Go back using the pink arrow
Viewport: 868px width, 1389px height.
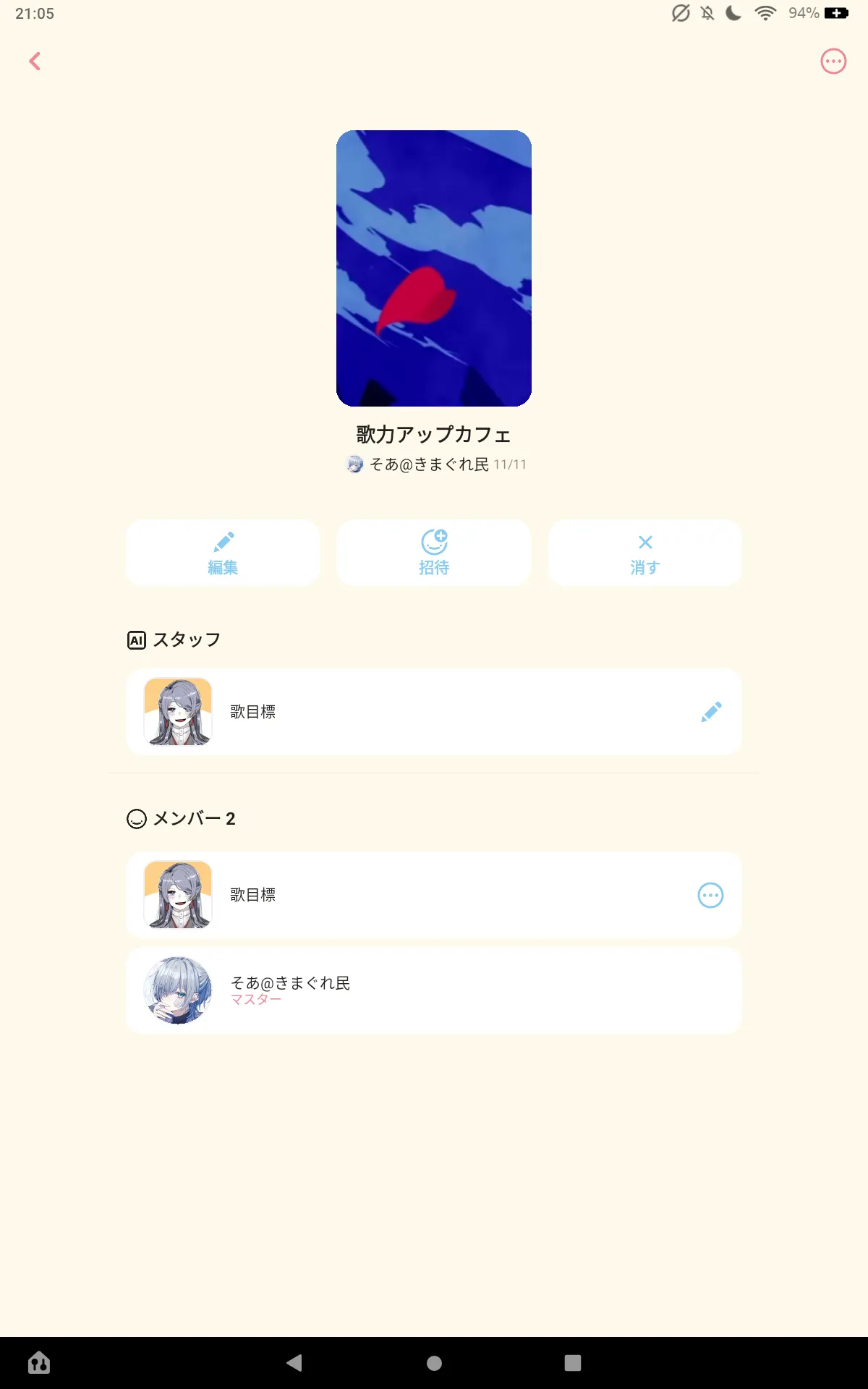pos(35,61)
